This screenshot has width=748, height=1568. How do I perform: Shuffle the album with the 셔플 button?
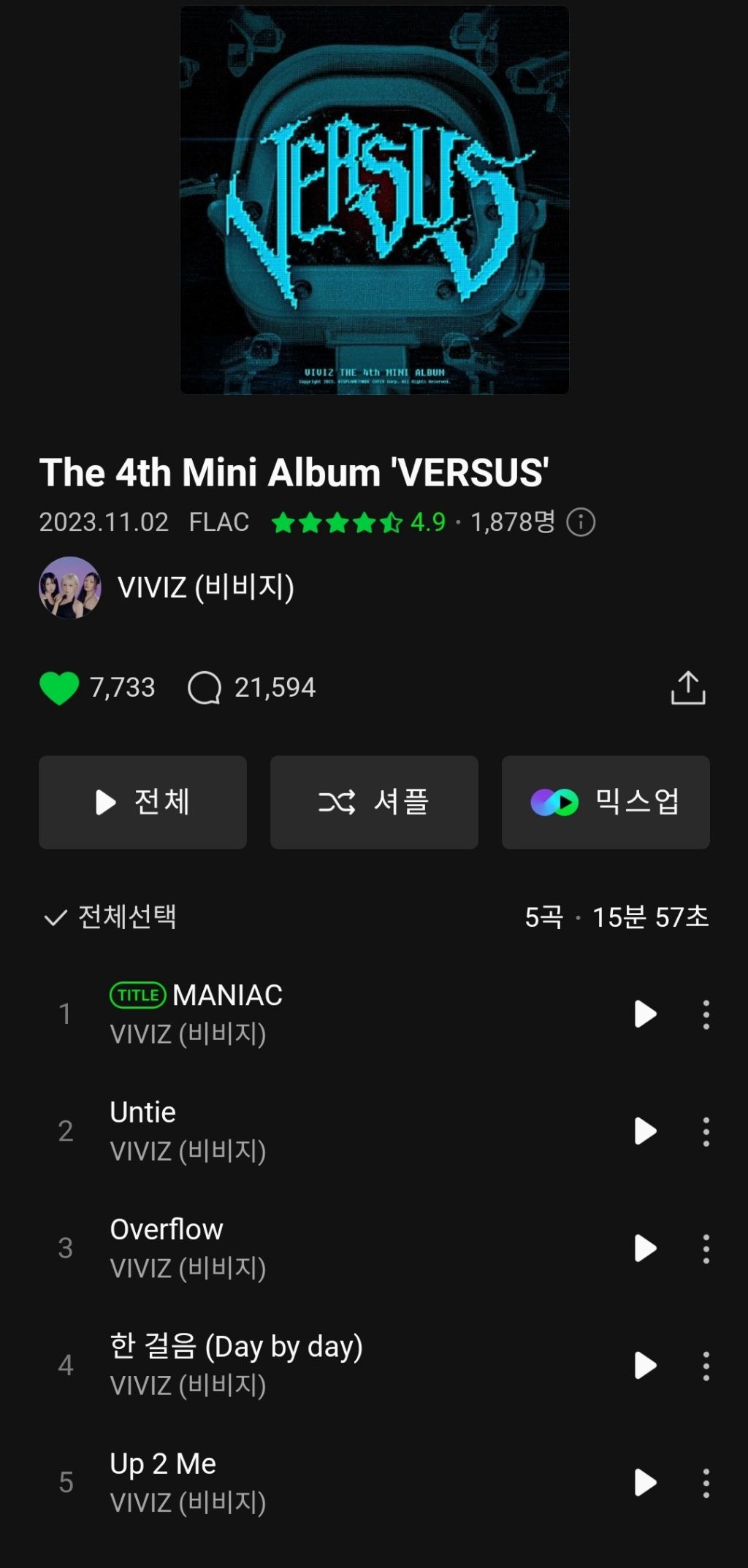pyautogui.click(x=374, y=802)
